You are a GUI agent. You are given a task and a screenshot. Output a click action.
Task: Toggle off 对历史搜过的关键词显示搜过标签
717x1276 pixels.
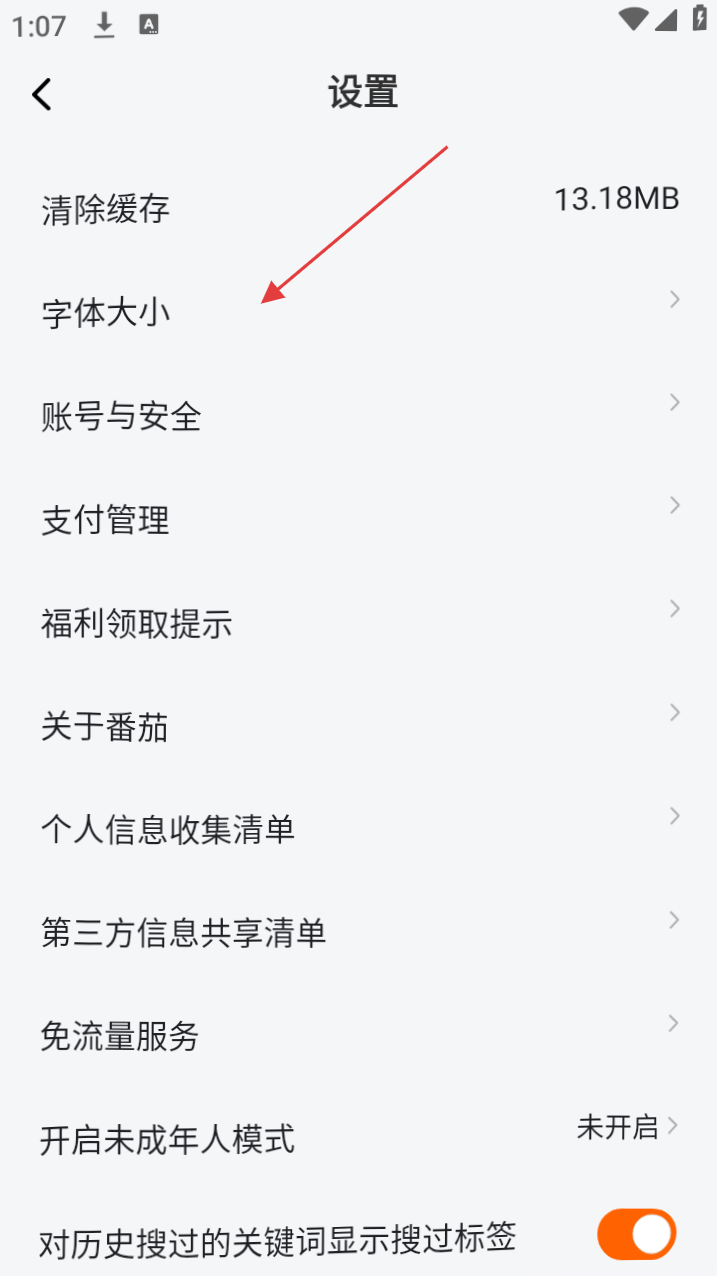637,1234
